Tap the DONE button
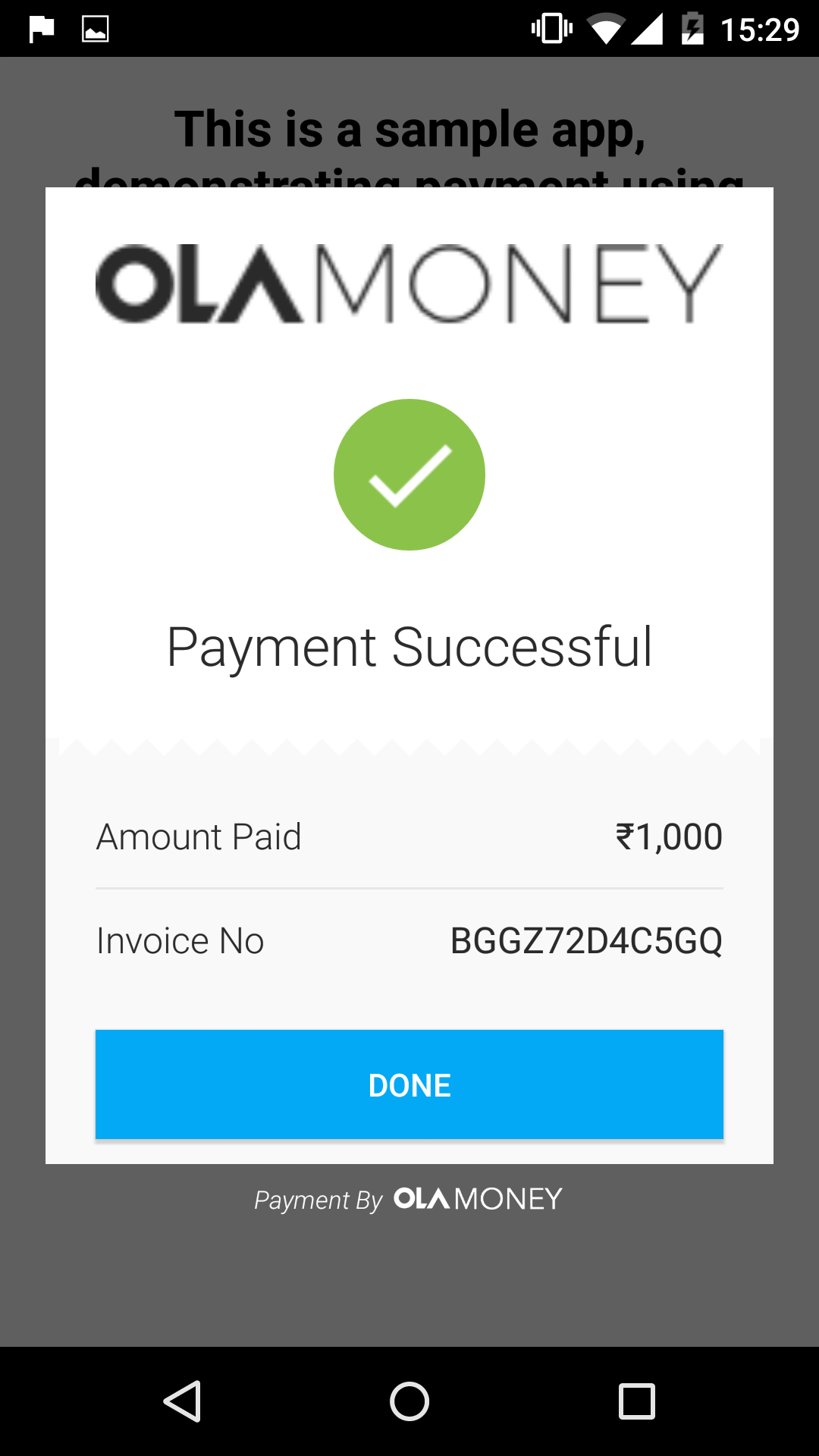Image resolution: width=819 pixels, height=1456 pixels. [409, 1084]
